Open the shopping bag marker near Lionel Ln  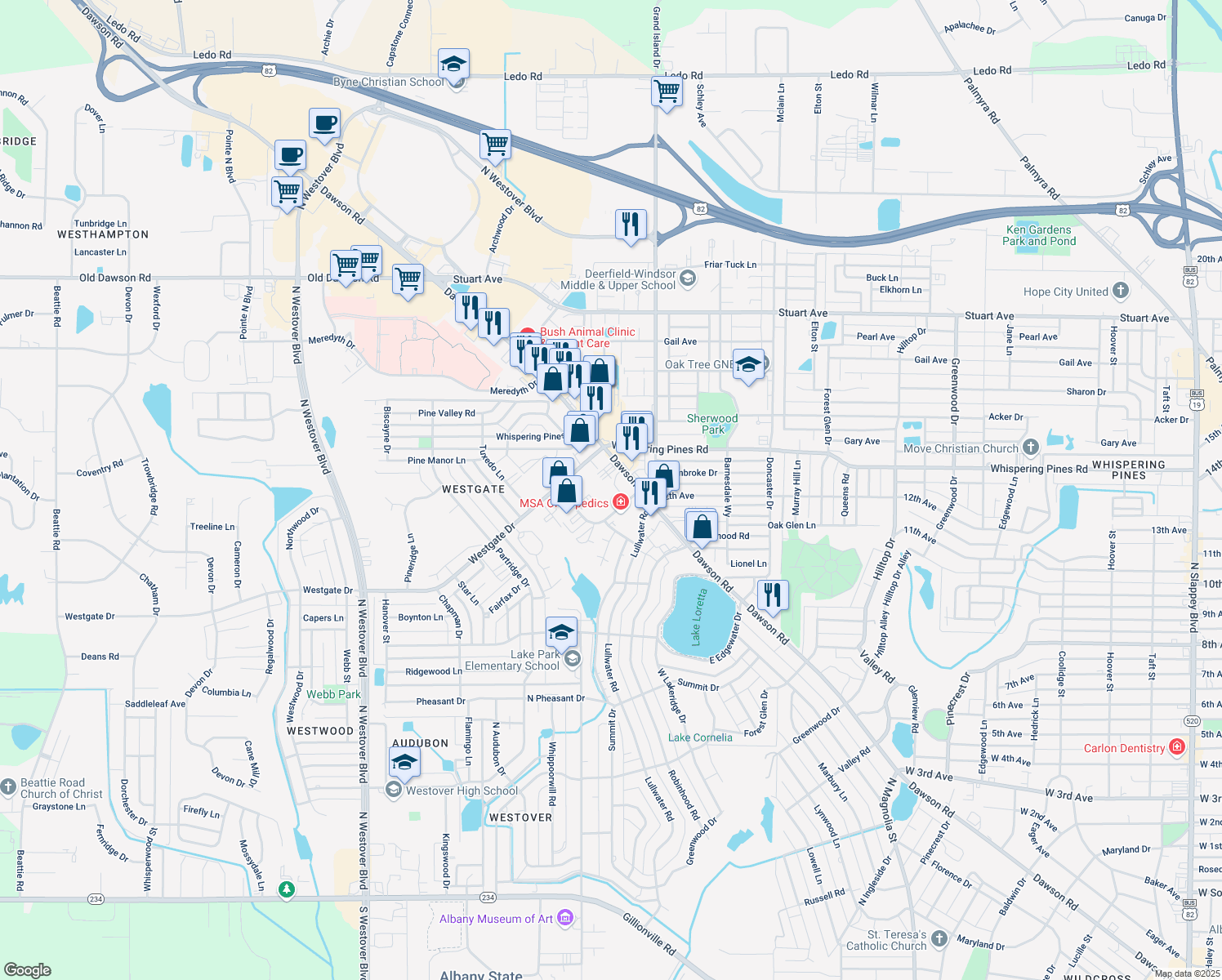702,527
